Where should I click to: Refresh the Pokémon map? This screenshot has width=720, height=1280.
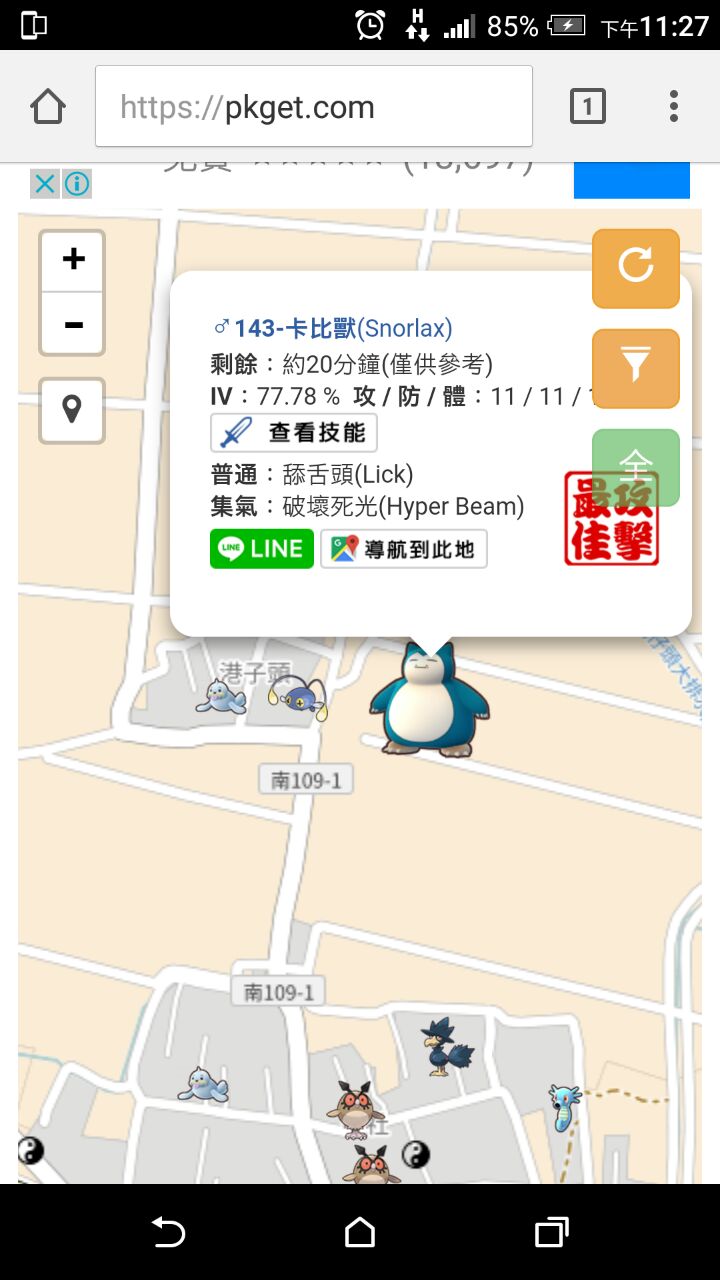coord(636,267)
